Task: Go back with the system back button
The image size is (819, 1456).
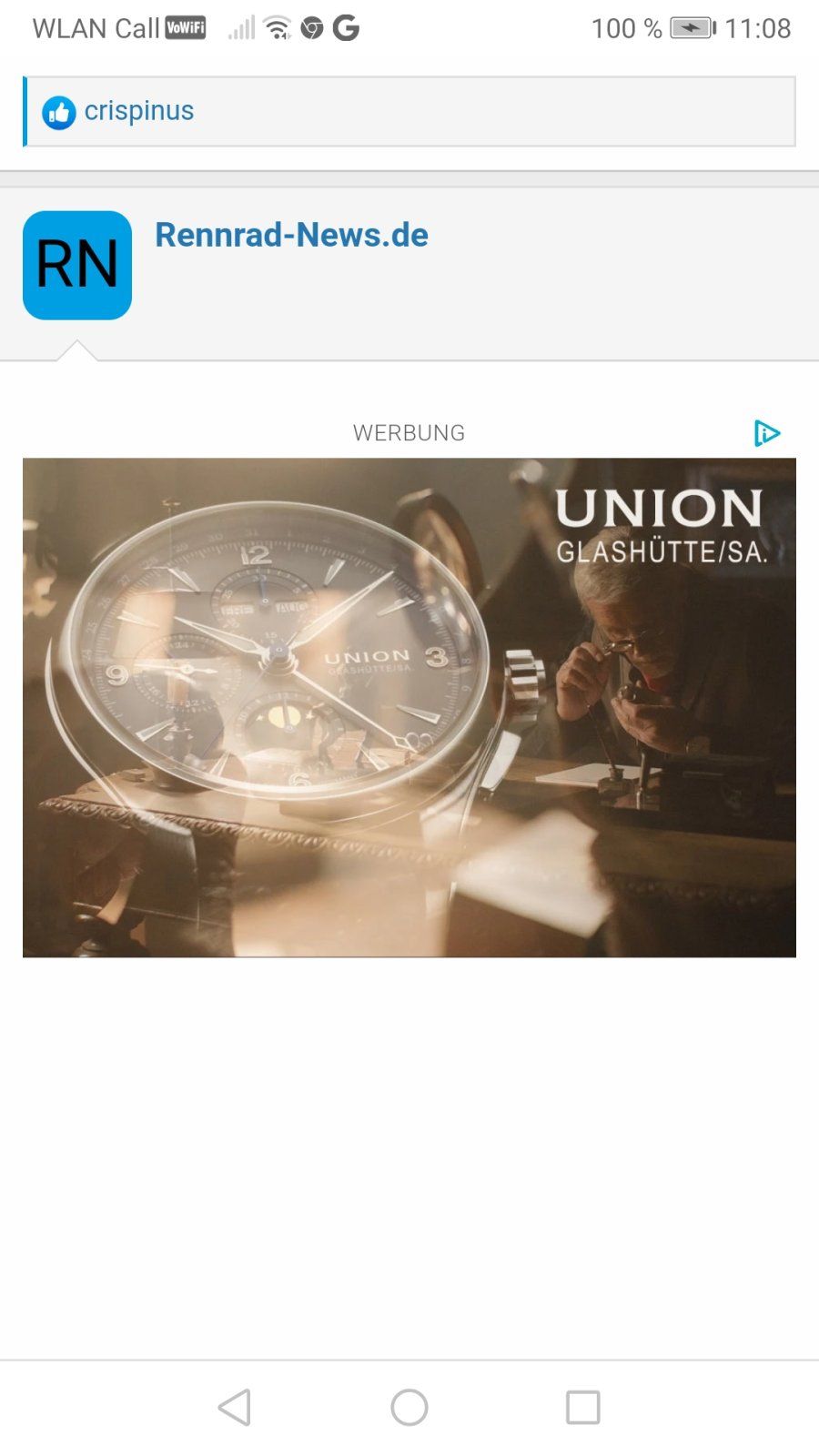Action: point(235,1407)
